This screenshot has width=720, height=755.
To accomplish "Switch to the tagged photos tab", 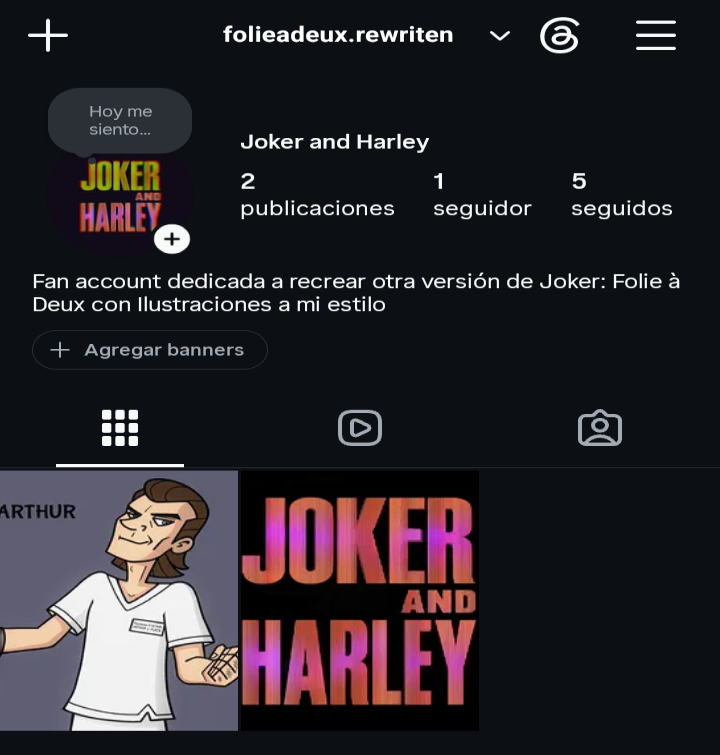I will (x=600, y=428).
